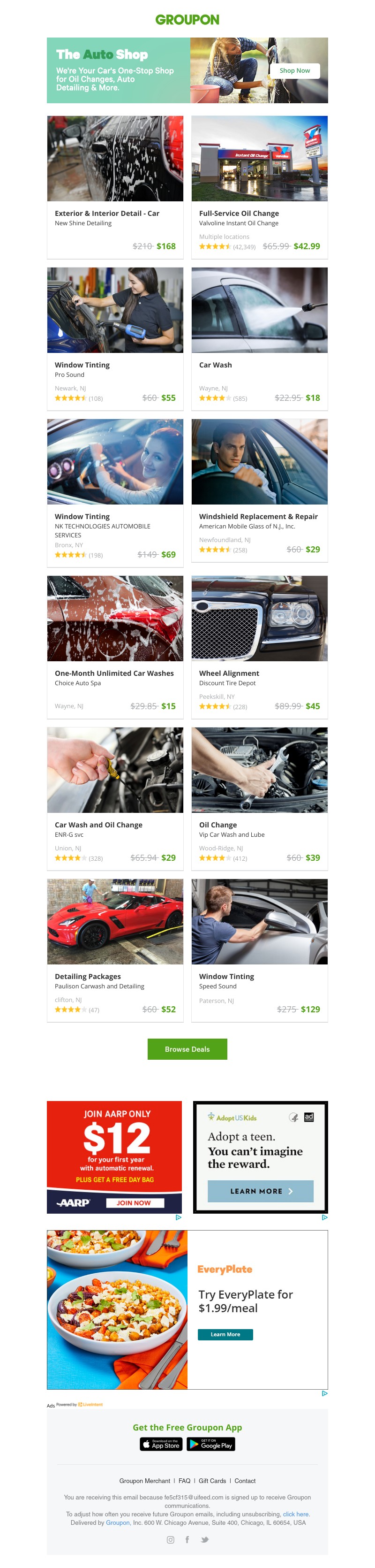This screenshot has height=1568, width=375.
Task: Tap Shop Now in The Auto Shop banner
Action: tap(294, 70)
